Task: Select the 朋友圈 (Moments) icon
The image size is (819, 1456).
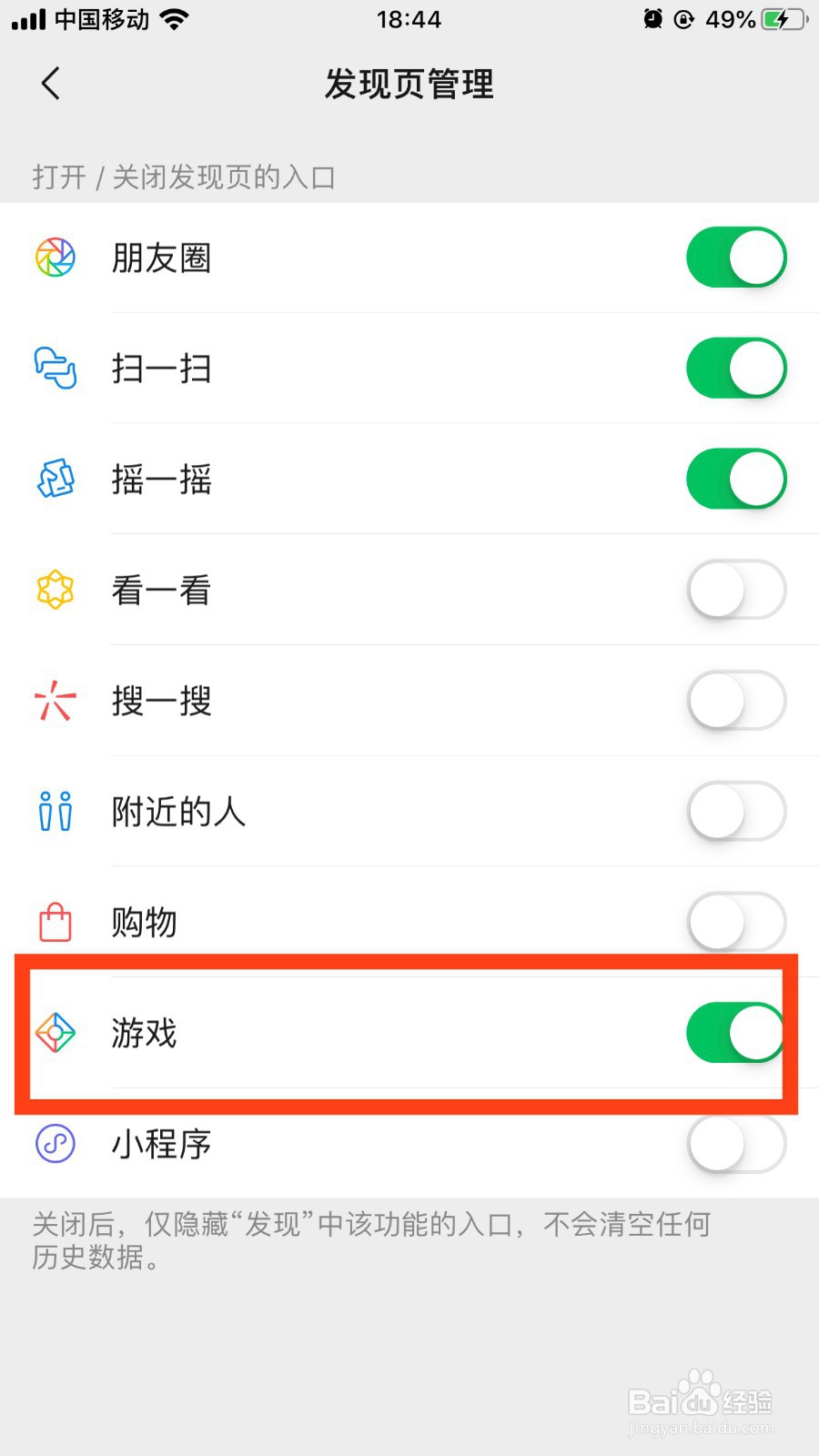Action: click(54, 258)
